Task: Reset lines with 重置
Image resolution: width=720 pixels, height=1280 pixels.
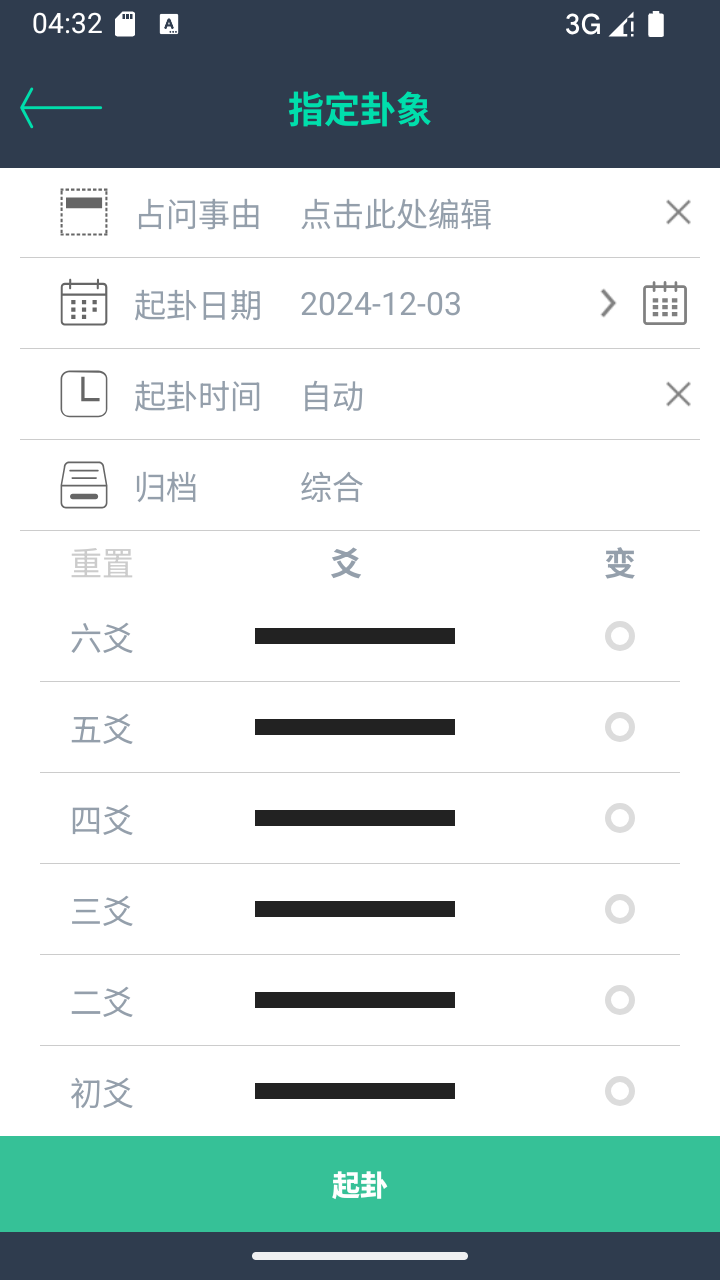Action: [x=102, y=564]
